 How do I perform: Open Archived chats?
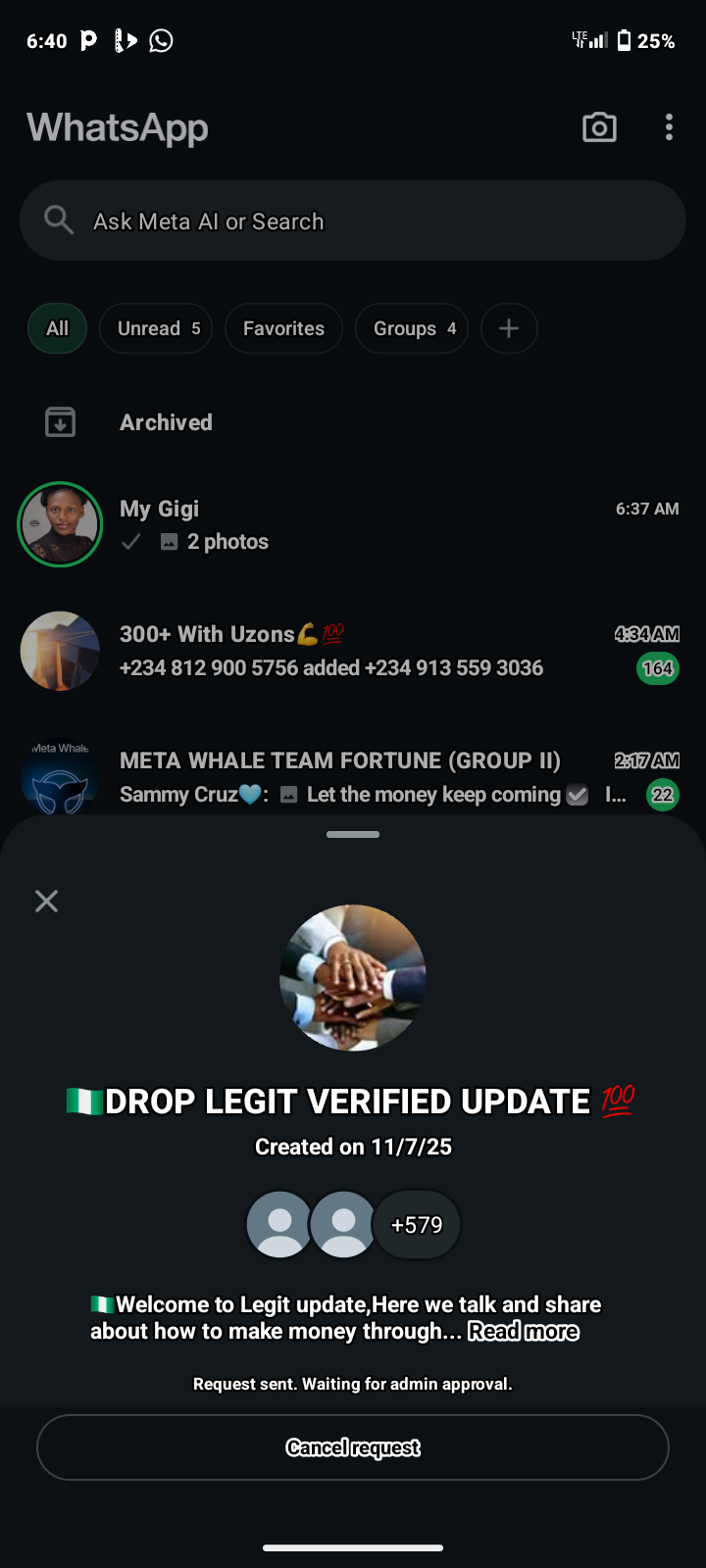pos(166,422)
